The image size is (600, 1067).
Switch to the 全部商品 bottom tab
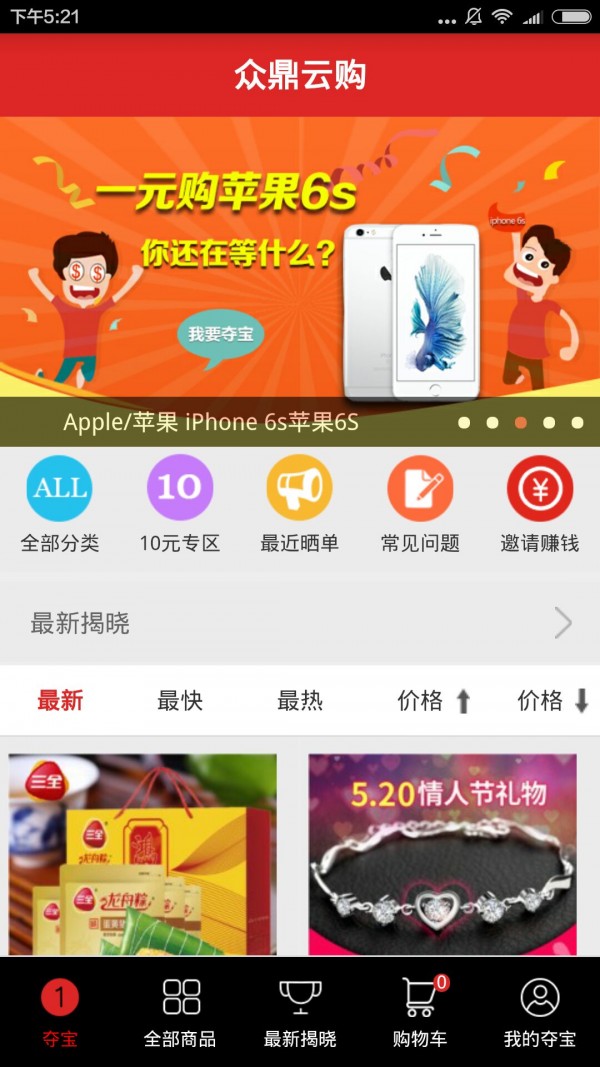pos(180,1012)
